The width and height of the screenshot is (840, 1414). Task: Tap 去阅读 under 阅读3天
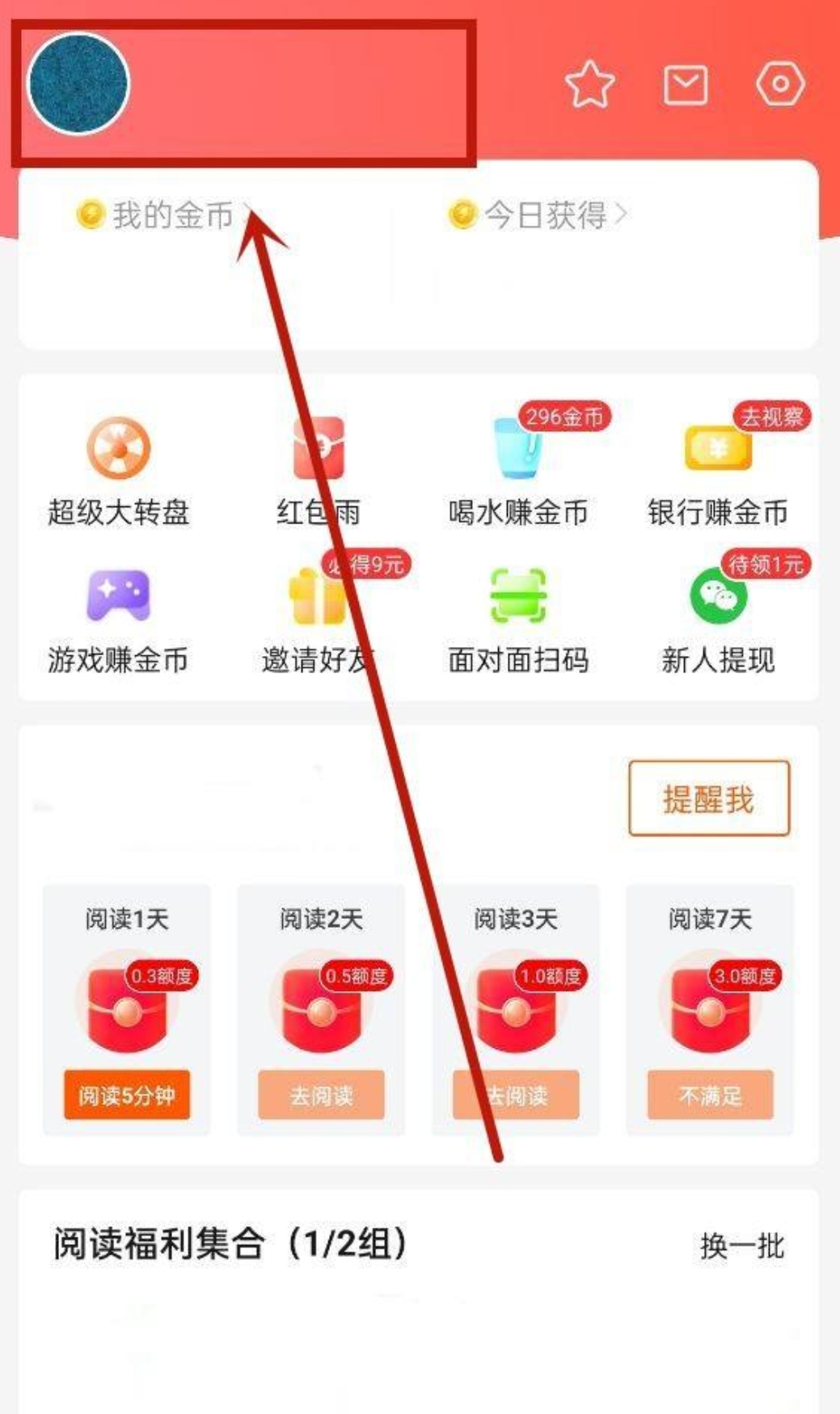coord(516,1094)
